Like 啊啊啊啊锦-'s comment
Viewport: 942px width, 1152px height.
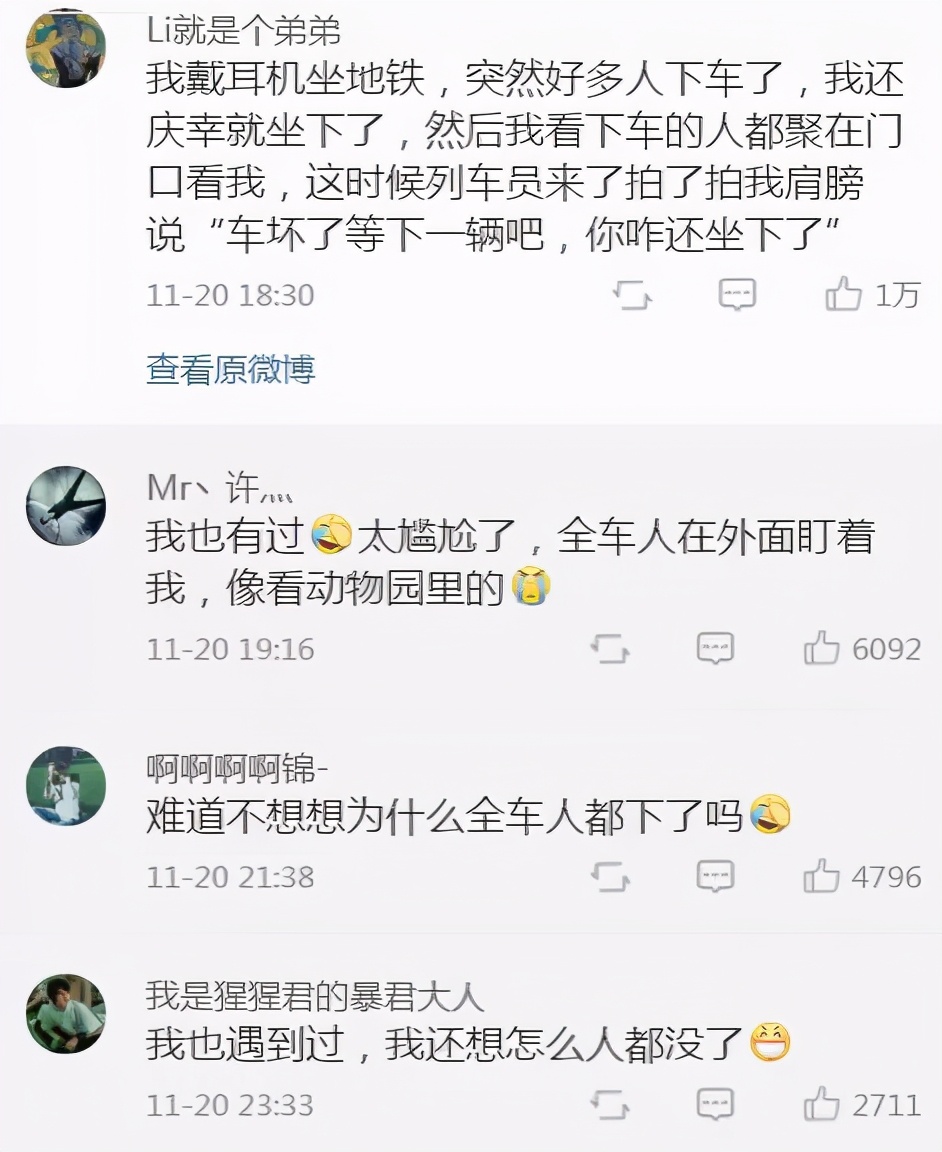point(822,877)
